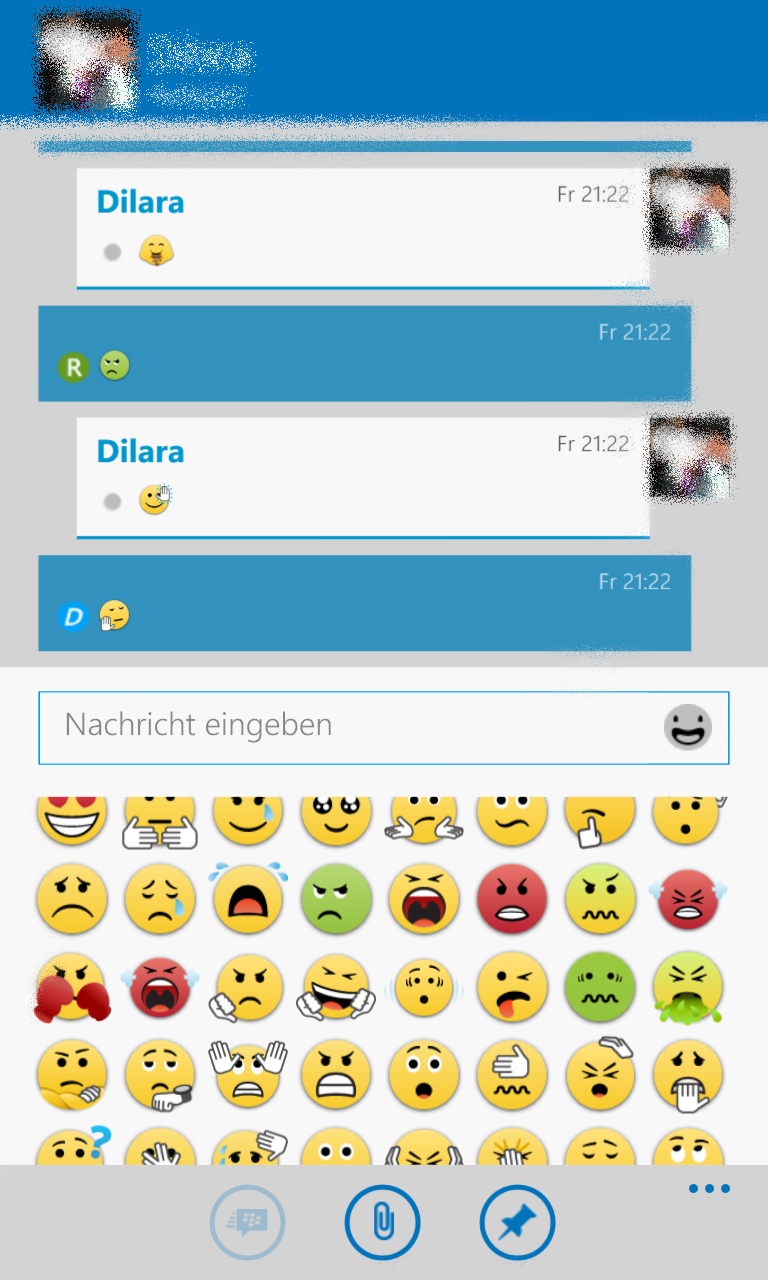
Task: Open the contact profile picture in header
Action: pos(87,60)
